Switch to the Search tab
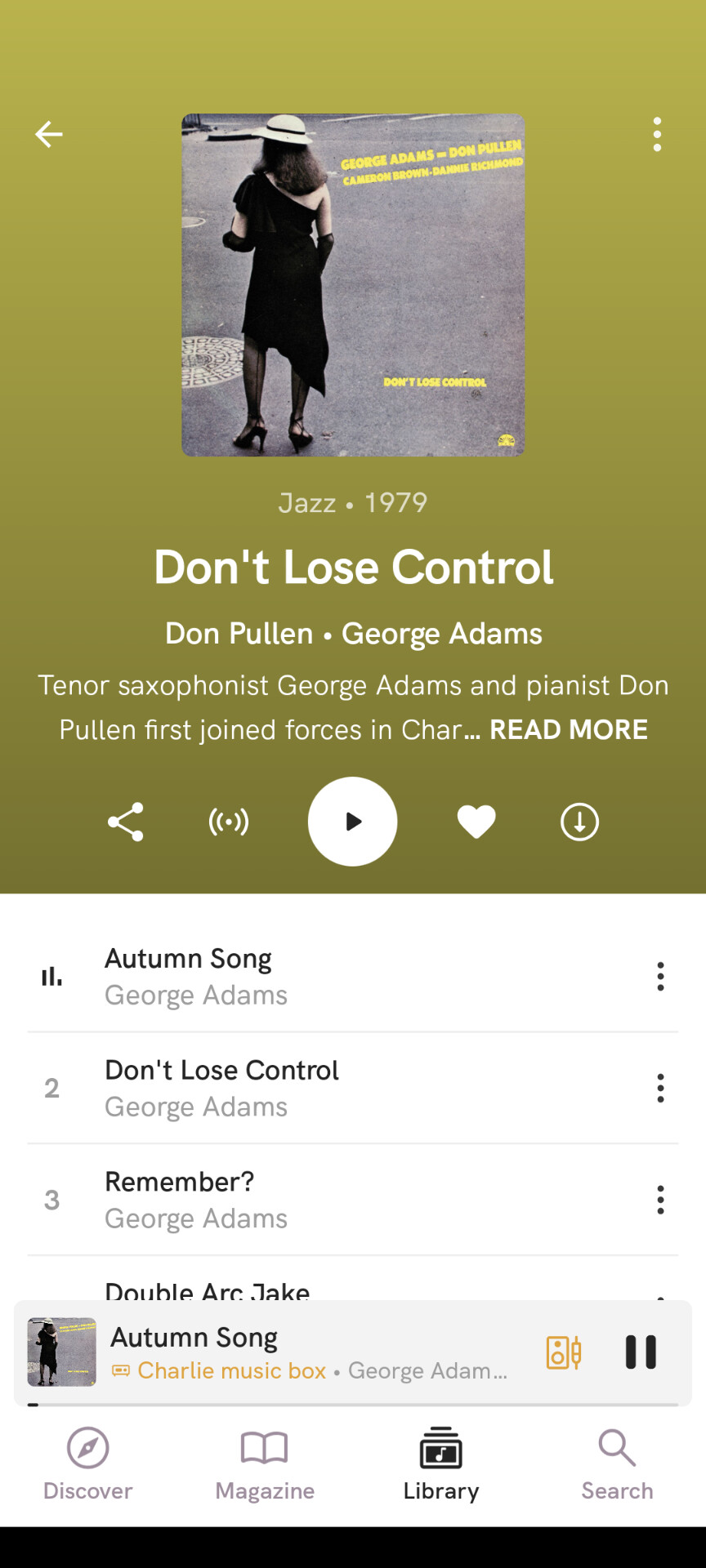 617,1464
